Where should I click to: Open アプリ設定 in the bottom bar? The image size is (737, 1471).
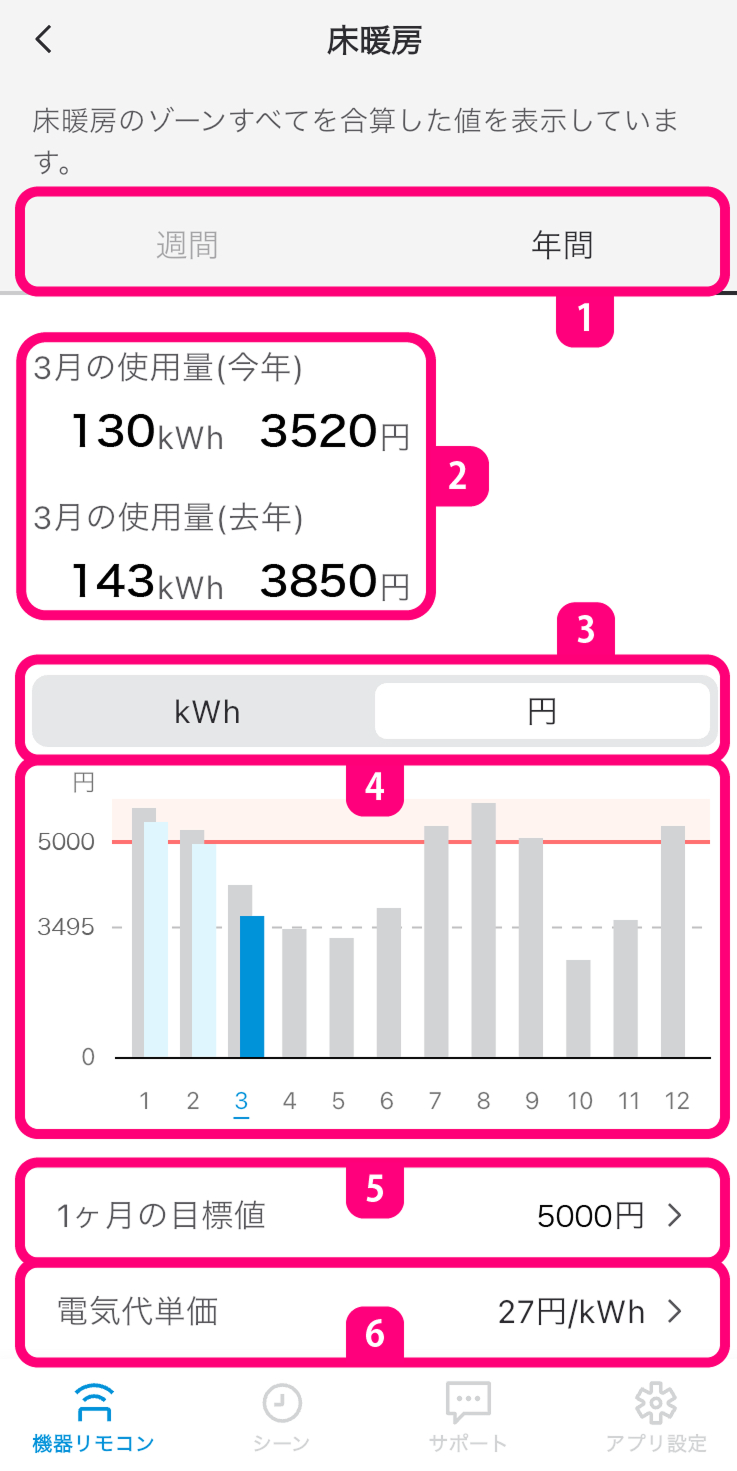pyautogui.click(x=655, y=1416)
